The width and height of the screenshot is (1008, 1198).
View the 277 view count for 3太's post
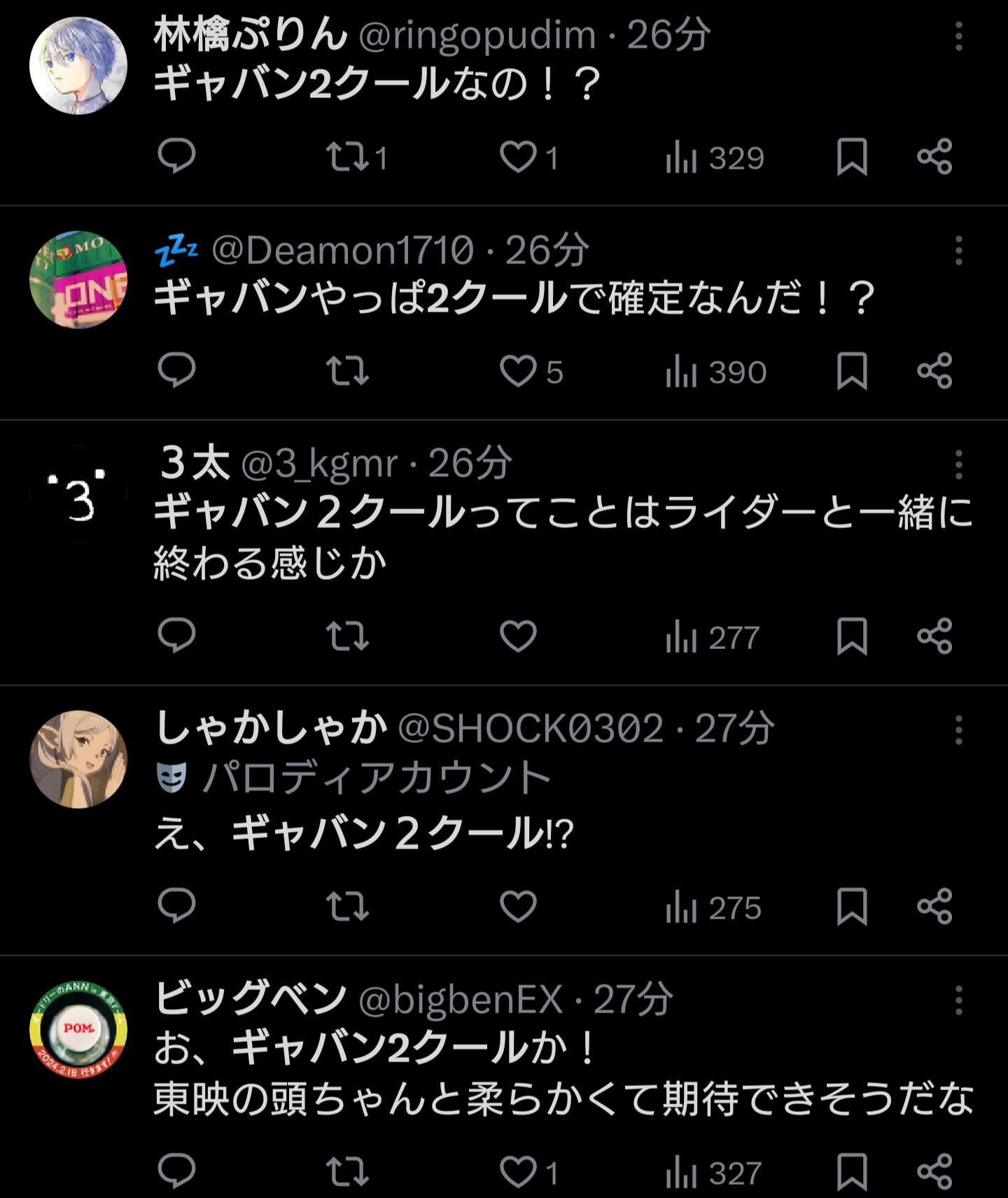[713, 637]
